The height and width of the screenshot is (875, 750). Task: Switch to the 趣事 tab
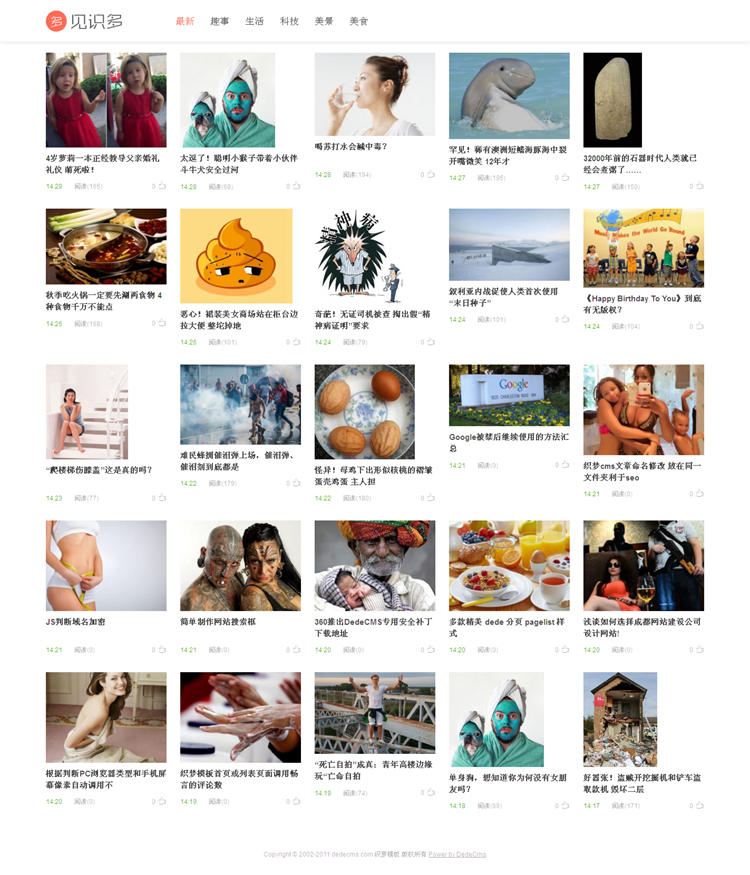click(x=219, y=21)
